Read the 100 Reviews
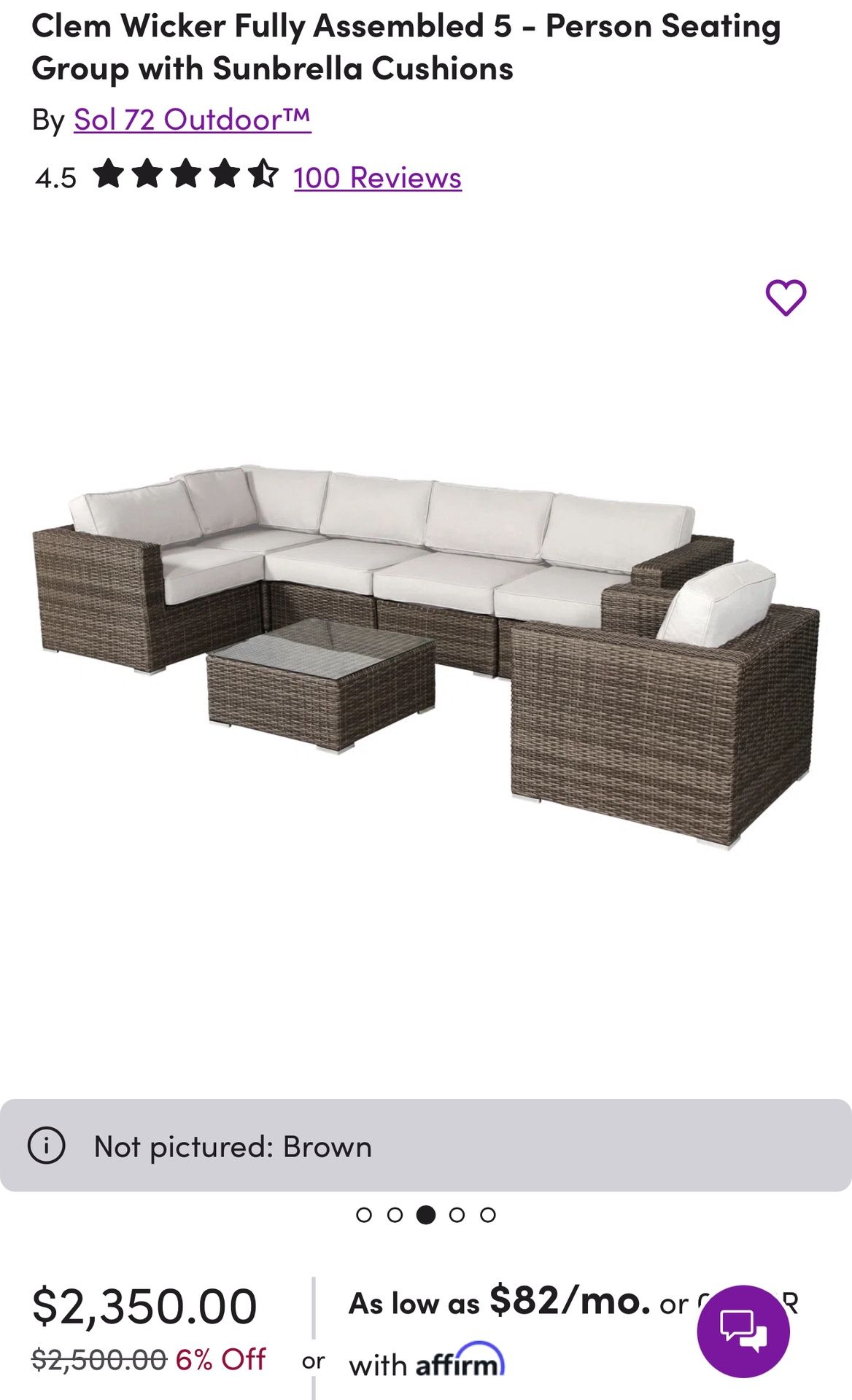 click(377, 177)
